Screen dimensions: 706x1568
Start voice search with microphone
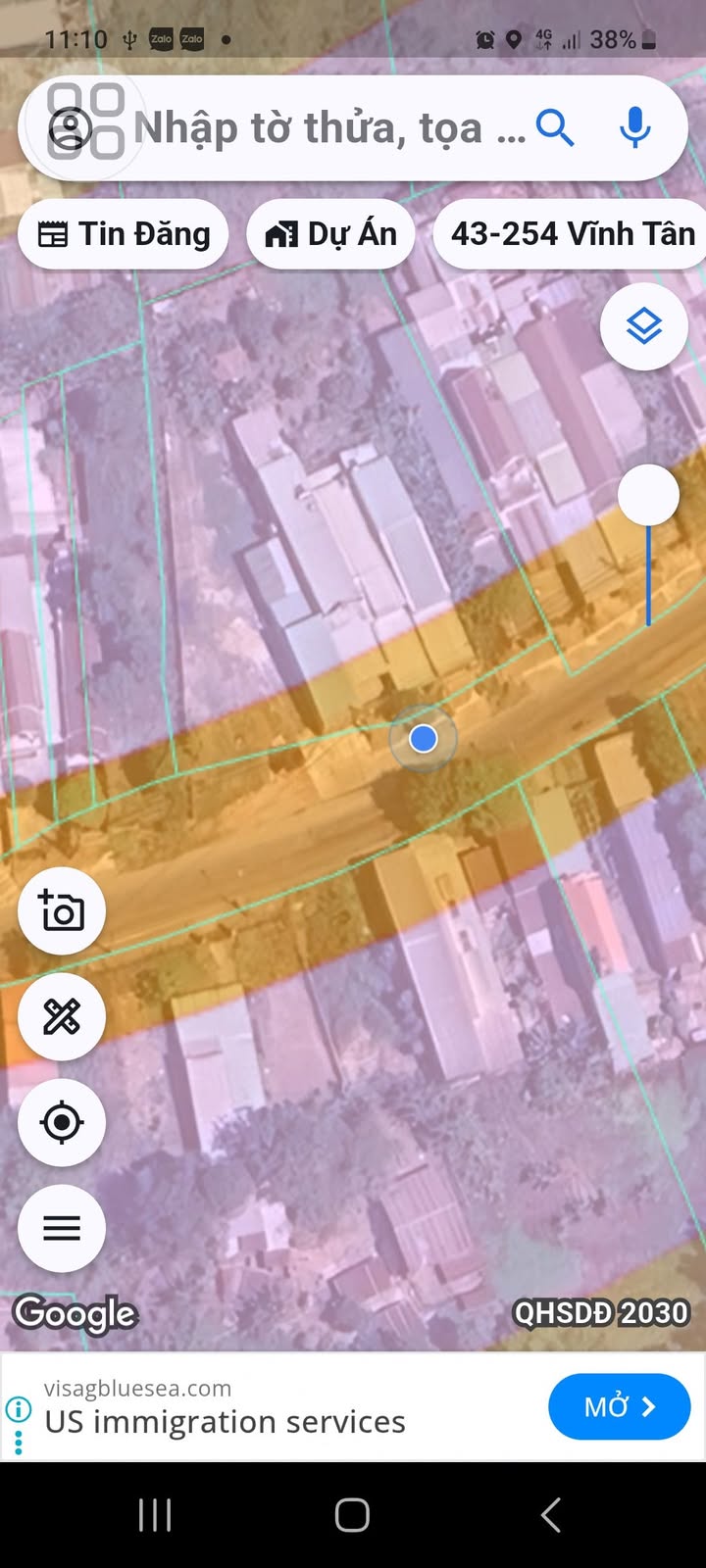click(x=635, y=127)
